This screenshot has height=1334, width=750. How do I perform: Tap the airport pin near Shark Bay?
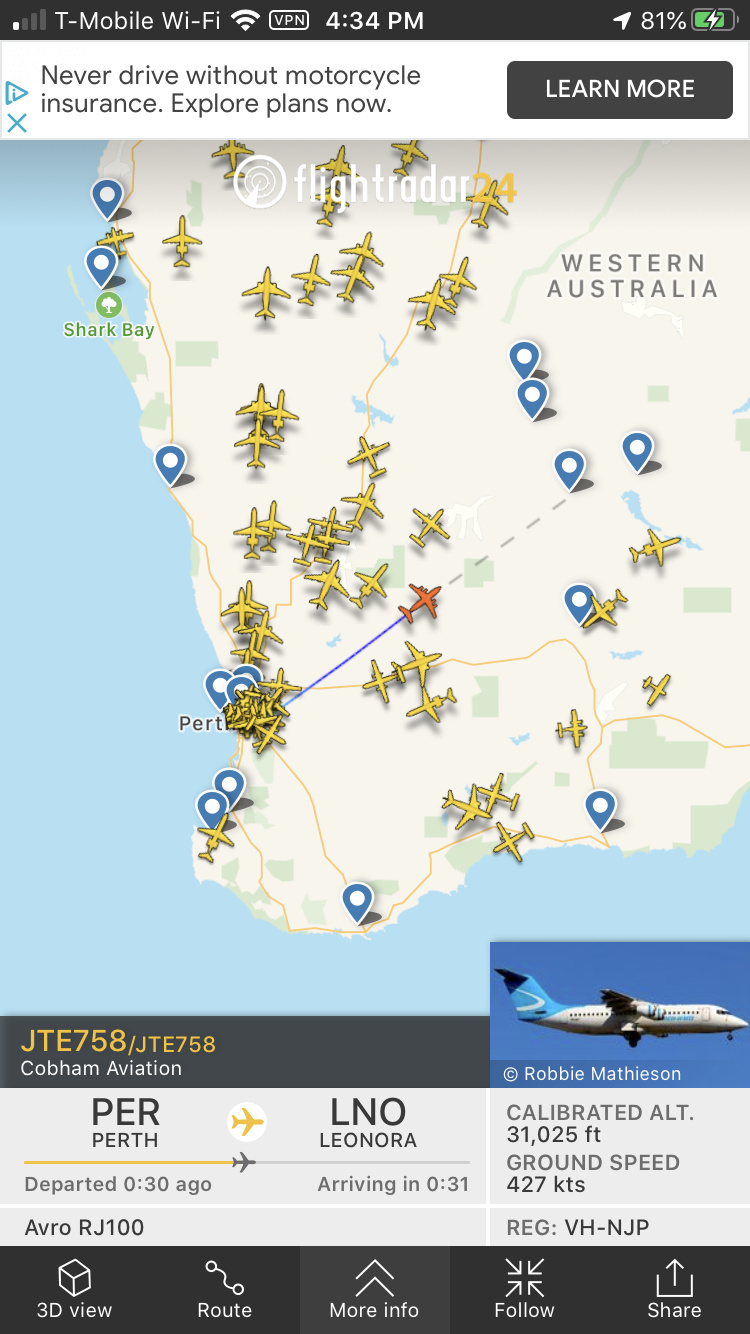[x=102, y=266]
